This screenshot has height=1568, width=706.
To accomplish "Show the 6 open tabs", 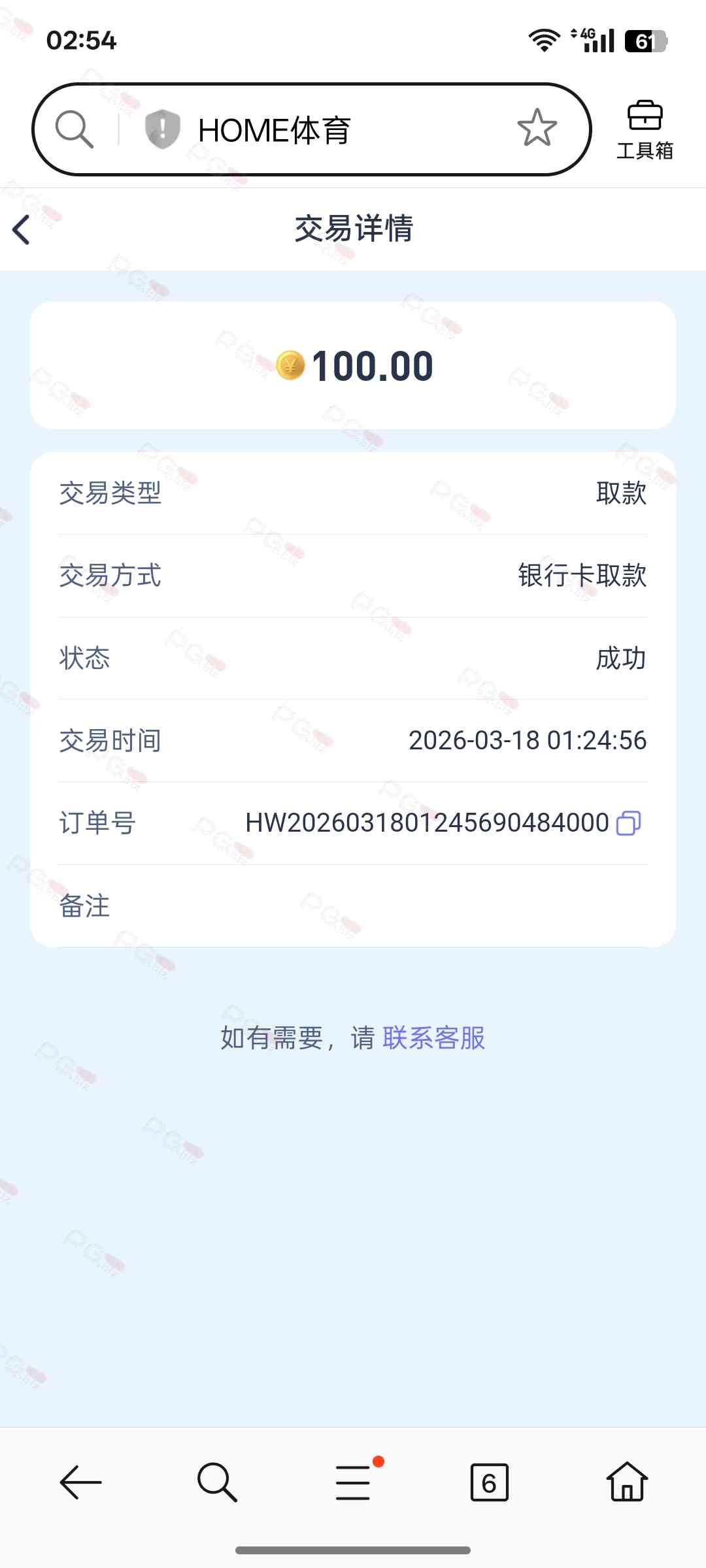I will [x=489, y=1482].
